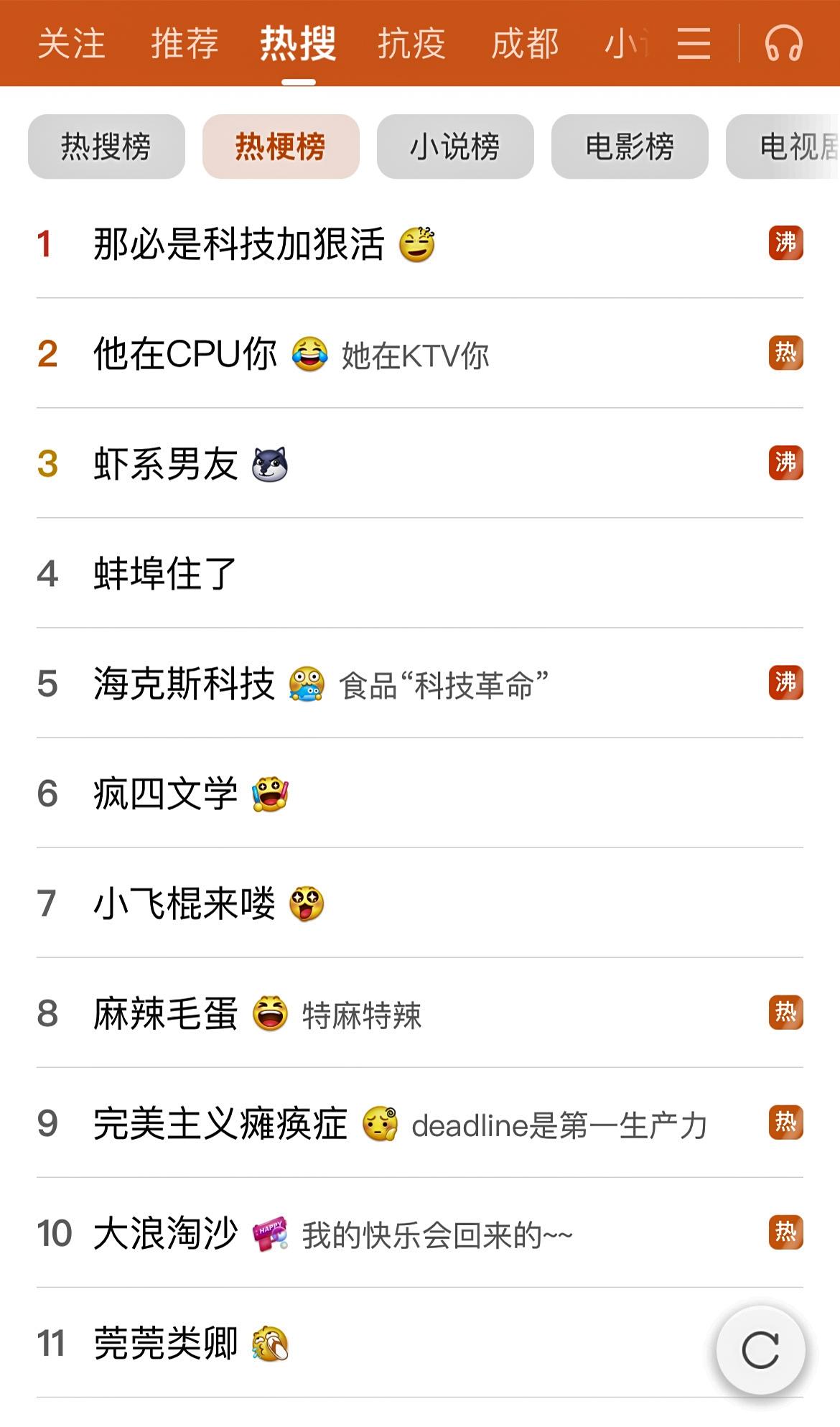Open topic 疯四文学
The image size is (840, 1427).
(x=419, y=793)
